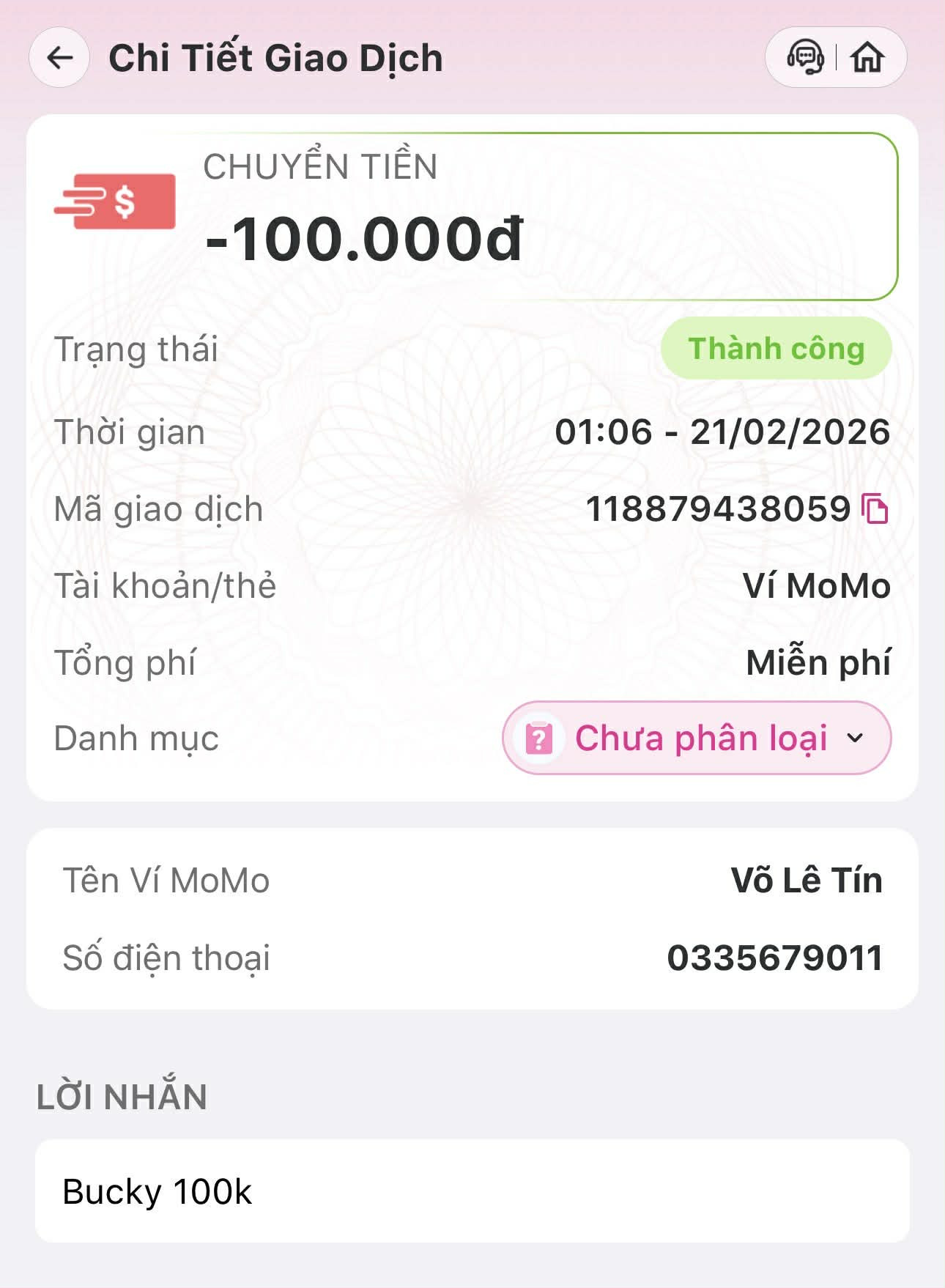The height and width of the screenshot is (1288, 945).
Task: Return to the MoMo home screen
Action: pyautogui.click(x=867, y=57)
